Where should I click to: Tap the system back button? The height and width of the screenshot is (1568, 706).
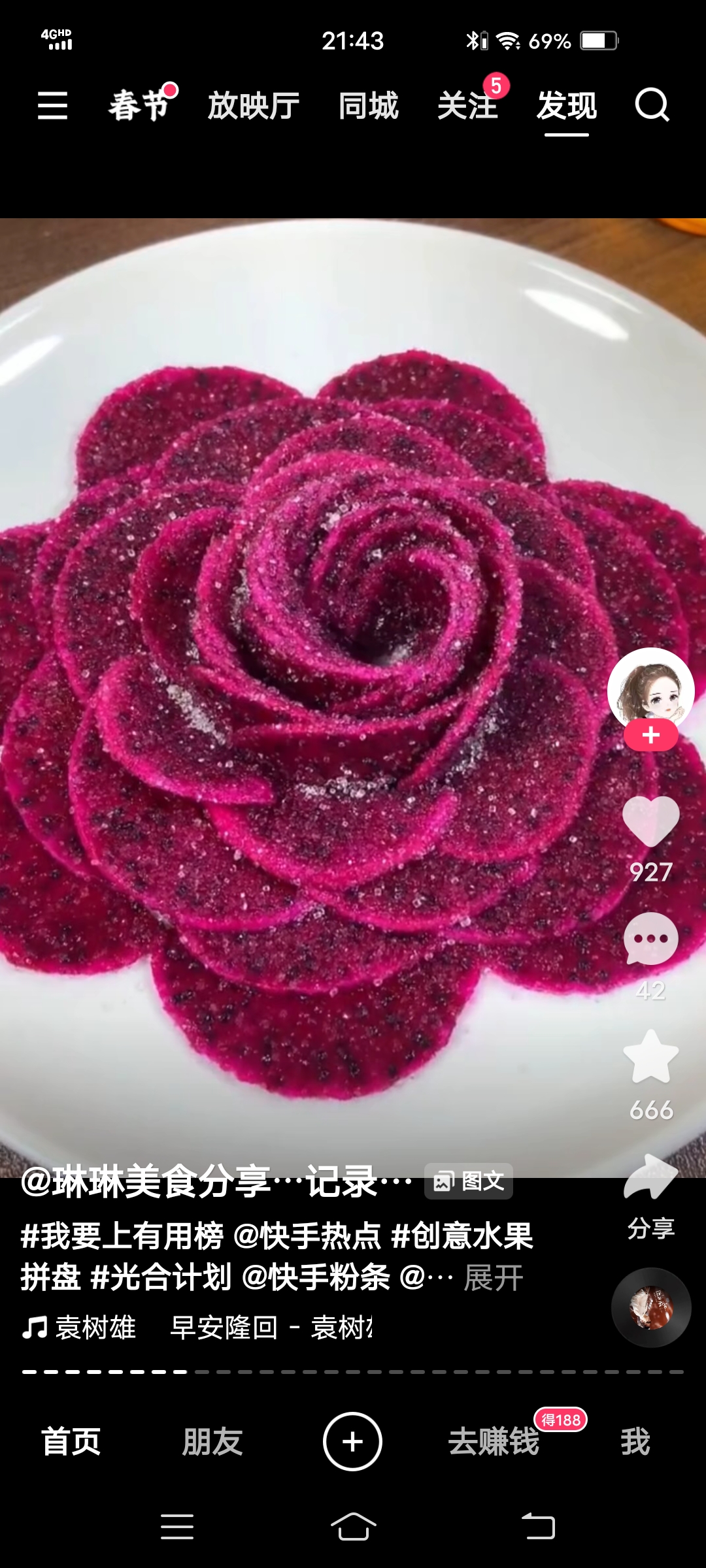tap(537, 1527)
